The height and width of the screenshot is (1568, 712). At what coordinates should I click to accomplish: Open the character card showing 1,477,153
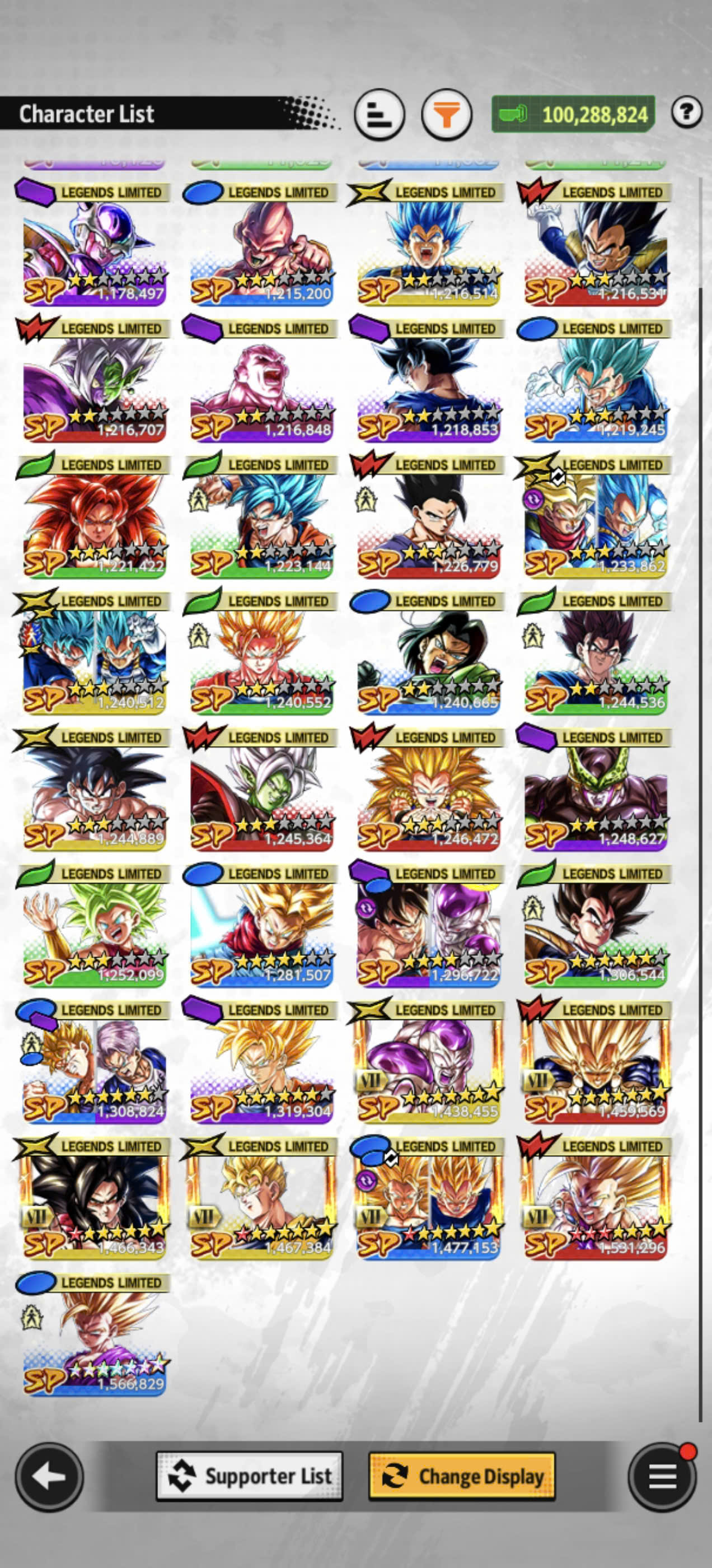click(428, 1198)
